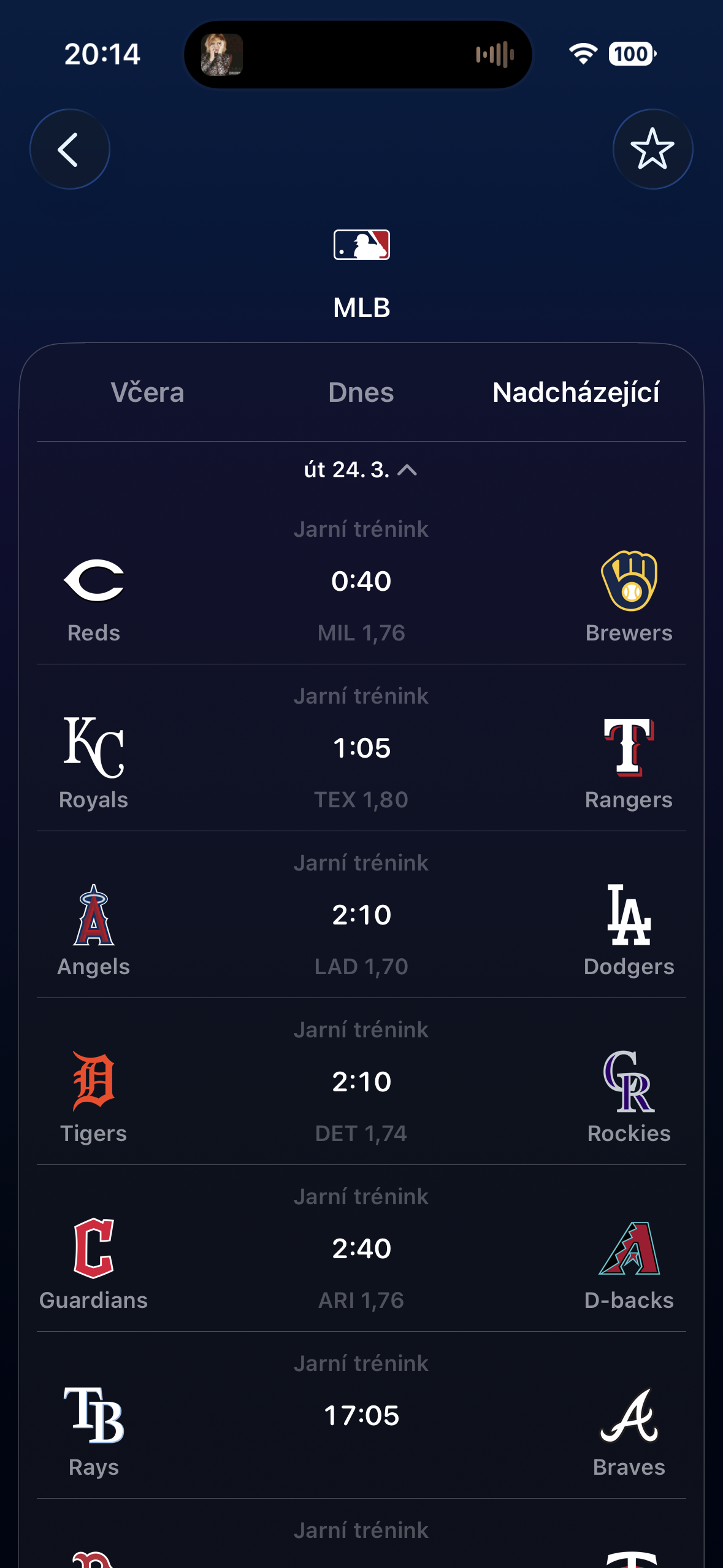Add MLB to favorites with the star
The image size is (723, 1568).
652,149
